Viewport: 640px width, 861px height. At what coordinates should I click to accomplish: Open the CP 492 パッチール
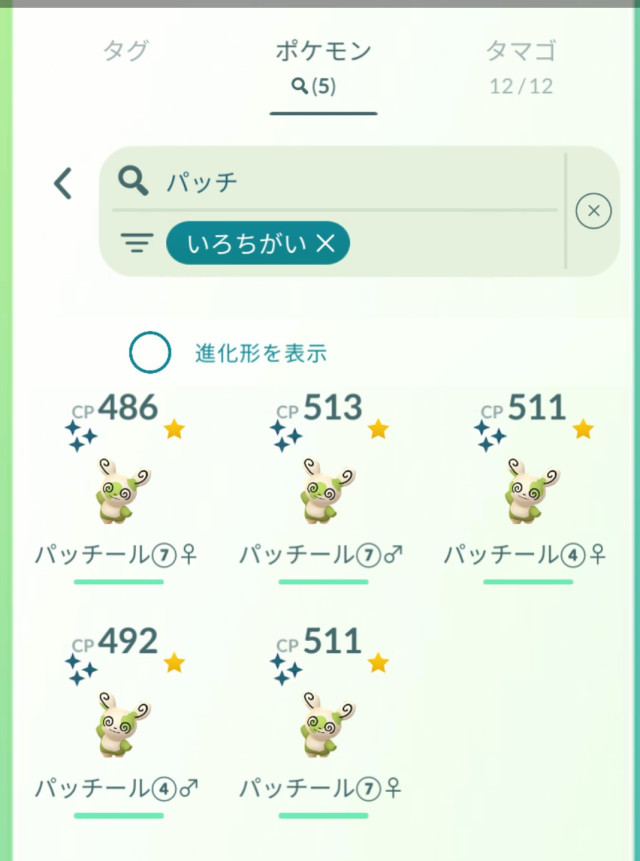(x=118, y=722)
